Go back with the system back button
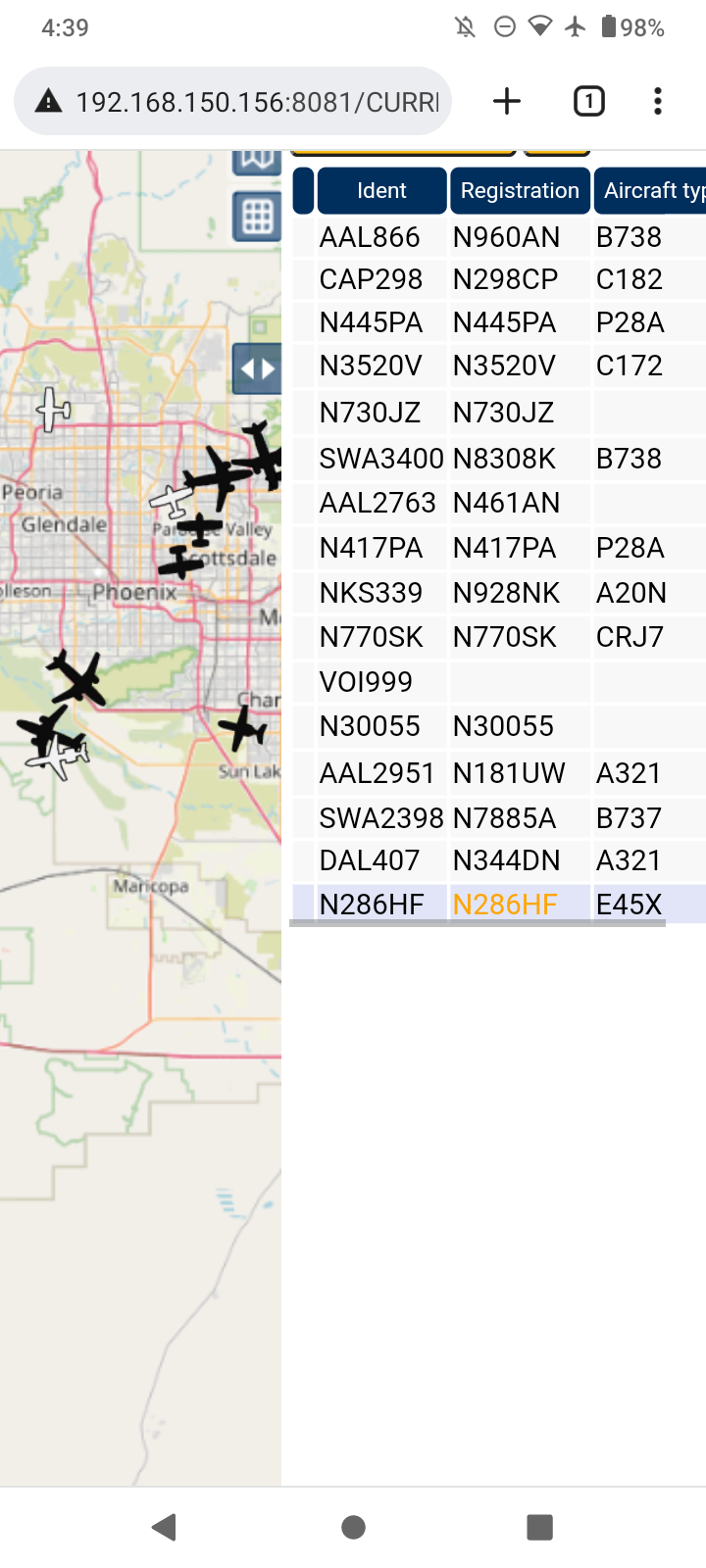The image size is (706, 1568). click(x=165, y=1527)
